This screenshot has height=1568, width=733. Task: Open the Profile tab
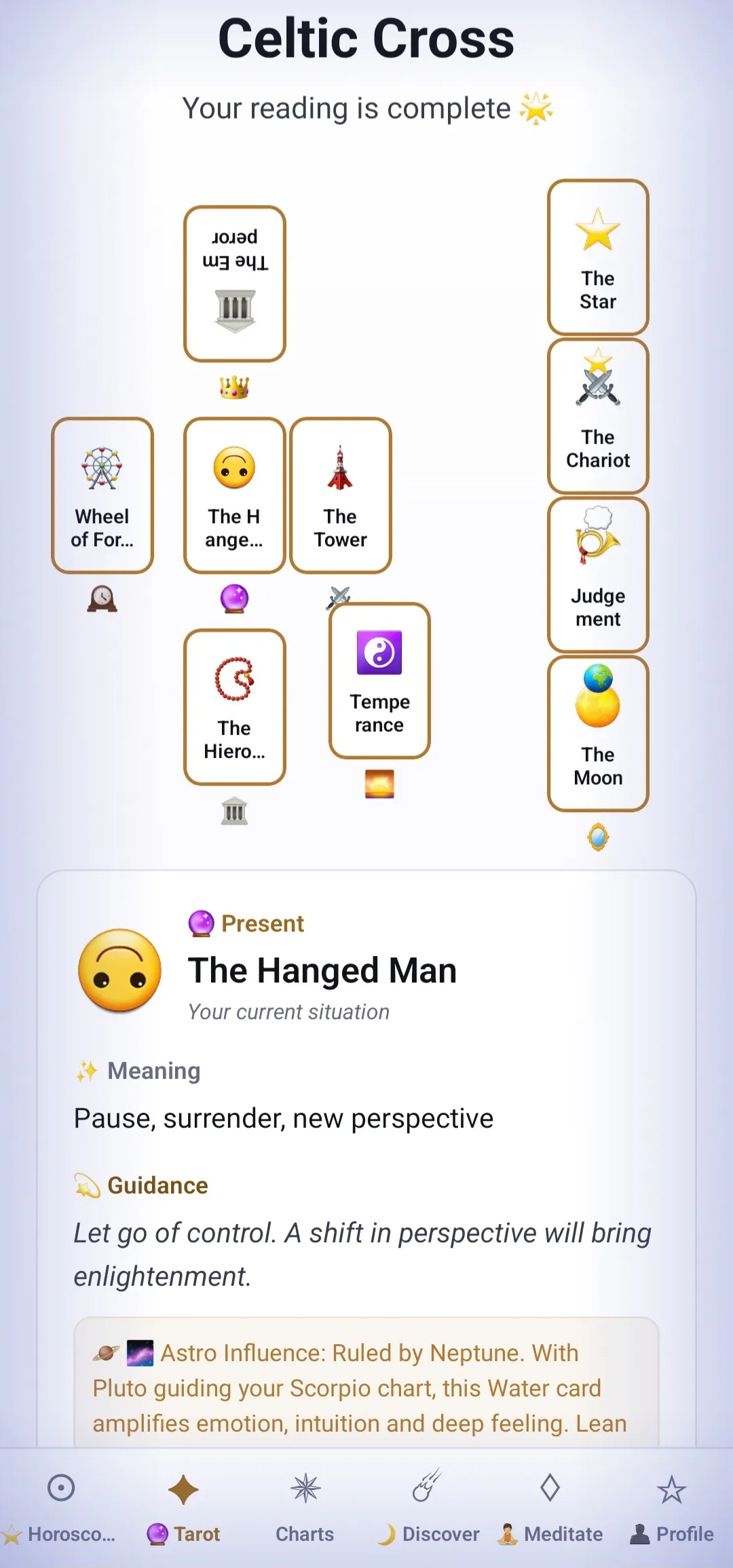coord(672,1508)
